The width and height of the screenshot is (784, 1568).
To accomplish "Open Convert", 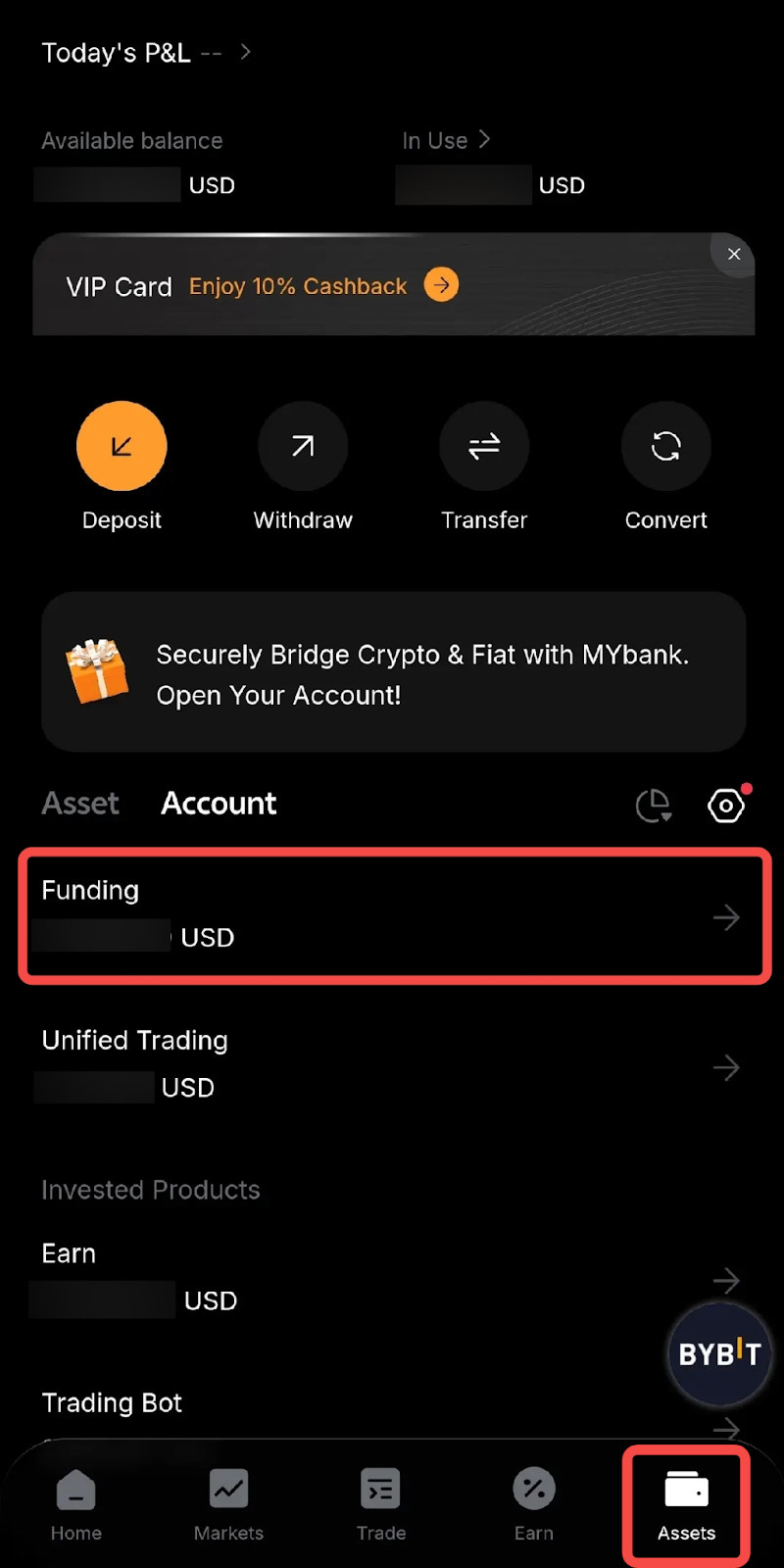I will (x=666, y=447).
